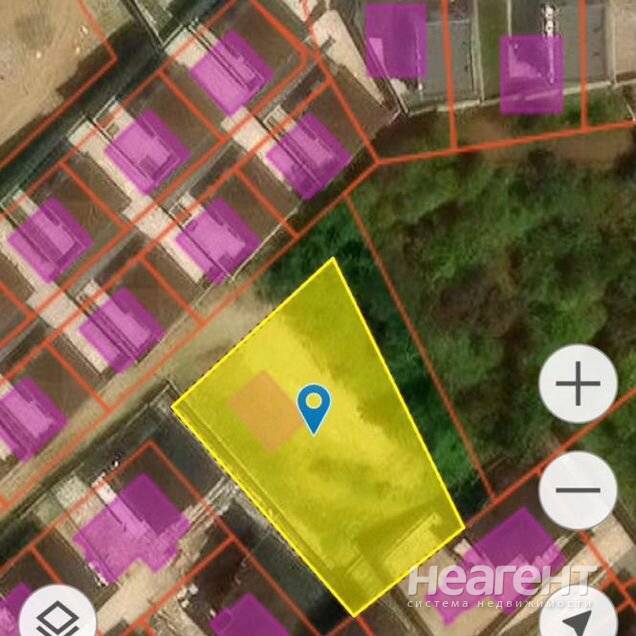The height and width of the screenshot is (636, 636).
Task: Zoom in on the map
Action: tap(578, 384)
